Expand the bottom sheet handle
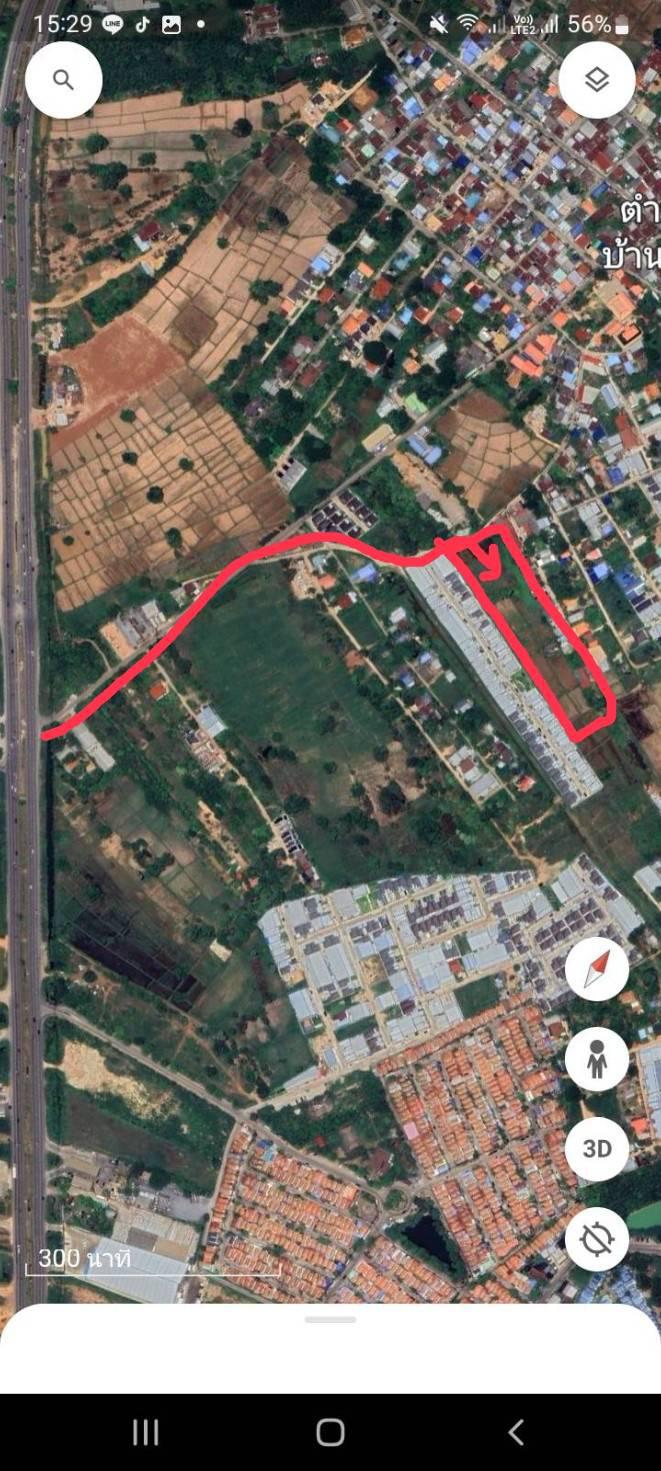 click(330, 1320)
